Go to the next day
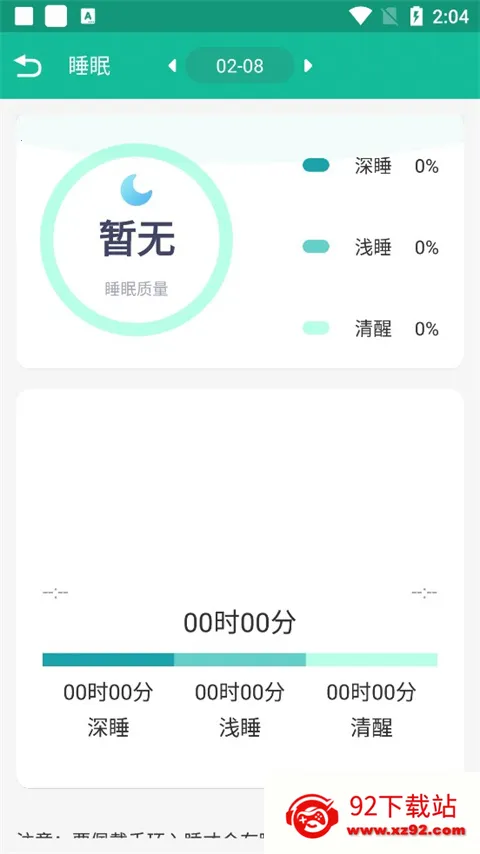The image size is (480, 854). coord(308,66)
